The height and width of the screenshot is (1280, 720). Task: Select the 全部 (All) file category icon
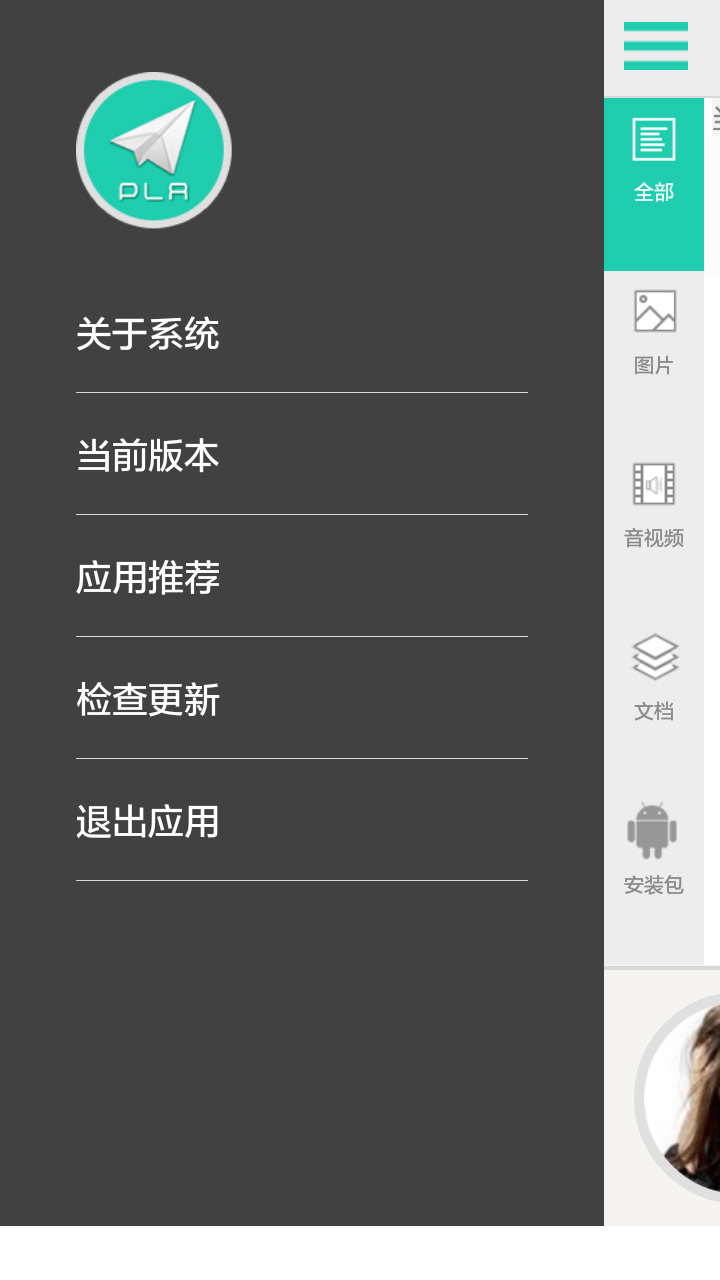[654, 139]
